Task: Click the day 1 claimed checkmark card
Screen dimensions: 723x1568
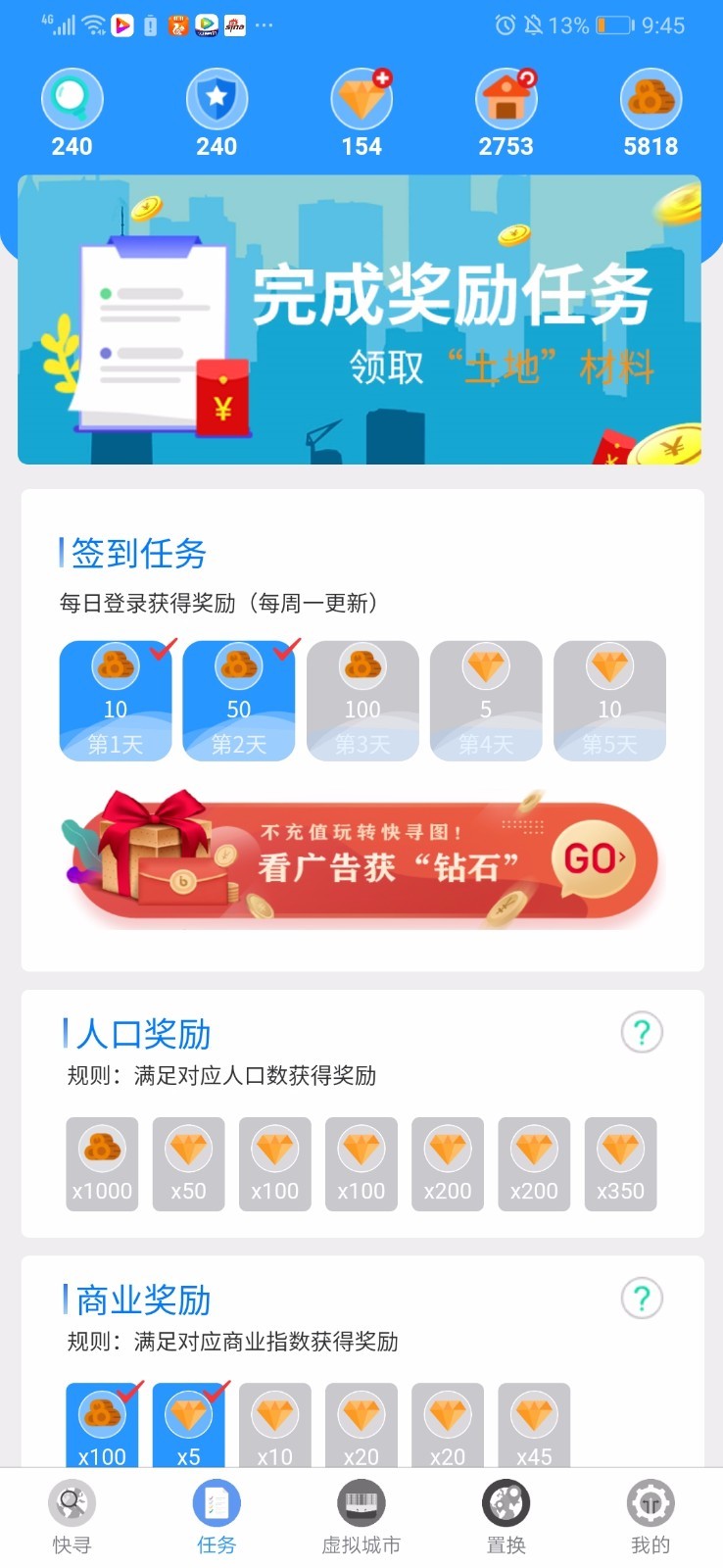Action: pyautogui.click(x=115, y=700)
